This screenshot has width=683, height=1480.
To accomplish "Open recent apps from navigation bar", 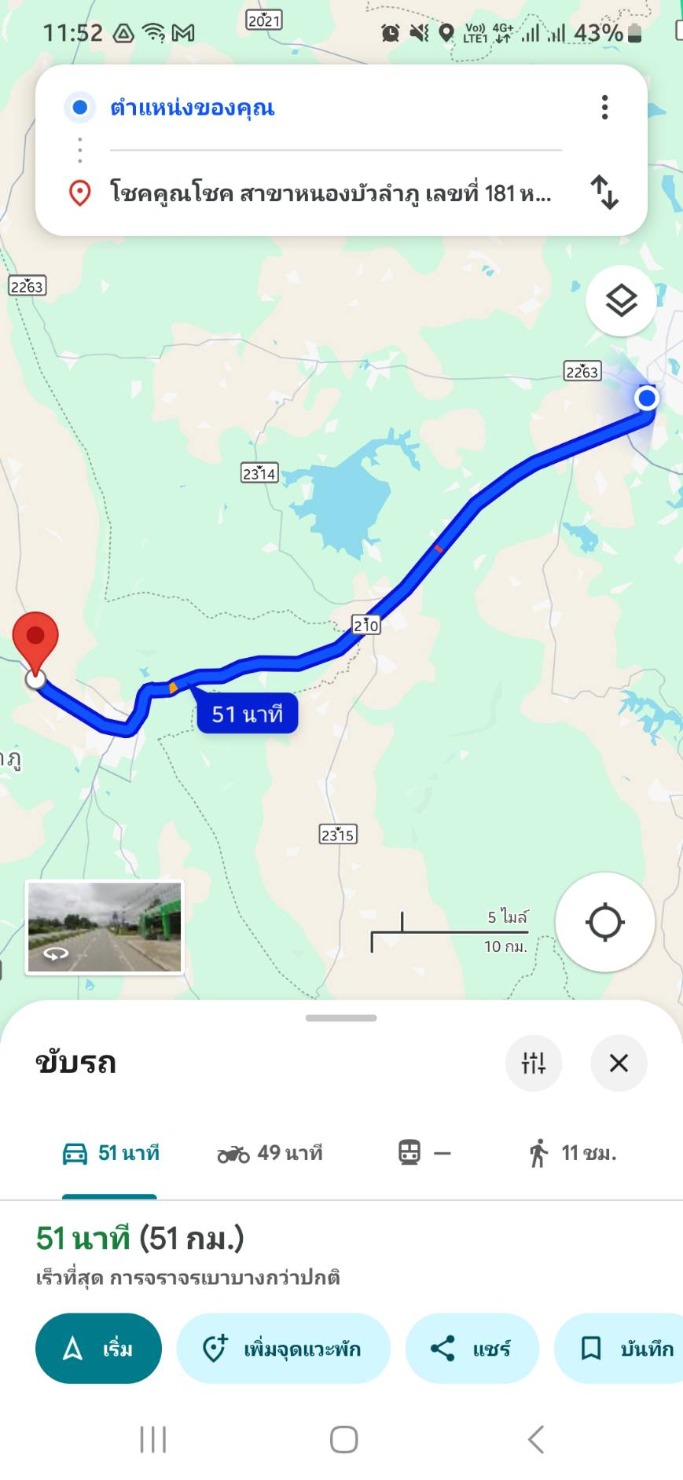I will (153, 1439).
